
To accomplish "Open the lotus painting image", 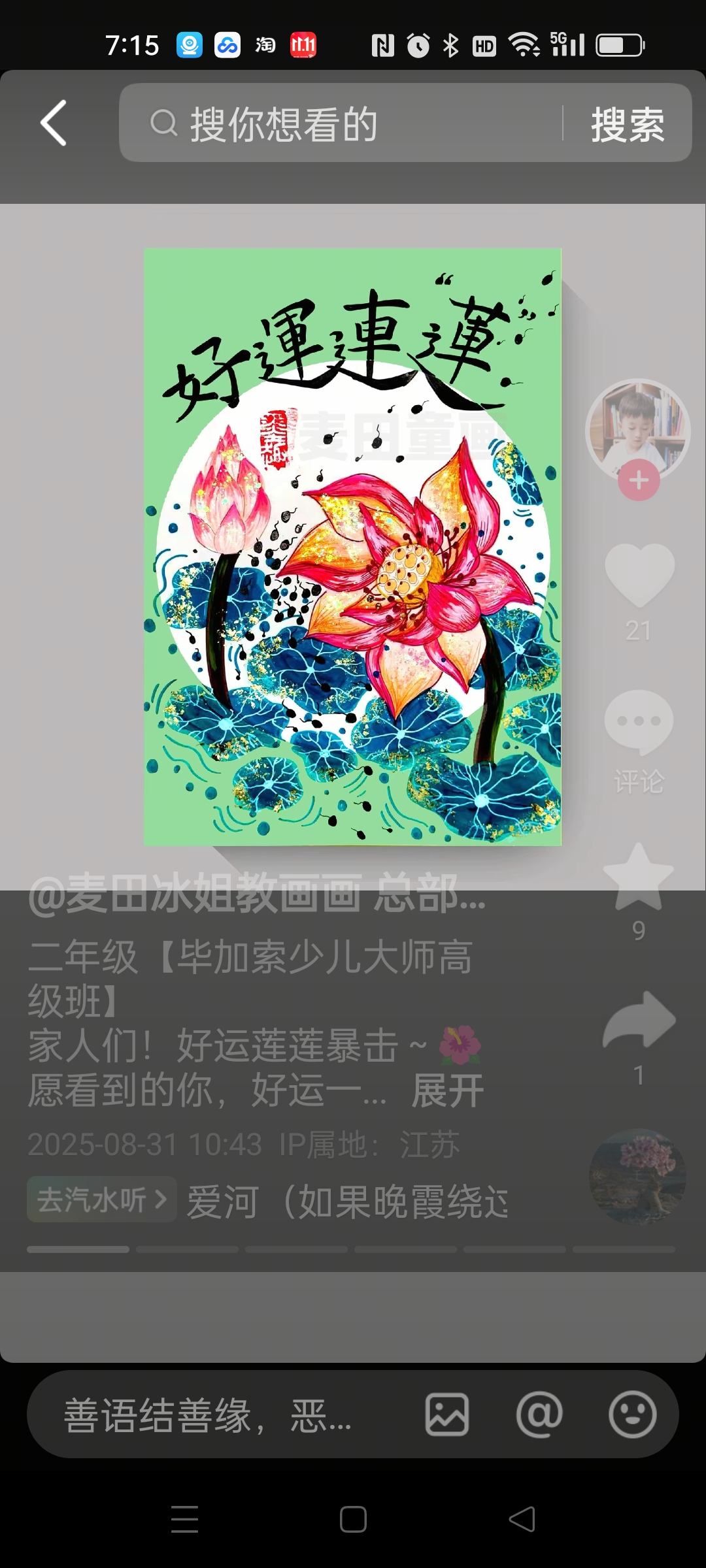I will pyautogui.click(x=352, y=547).
